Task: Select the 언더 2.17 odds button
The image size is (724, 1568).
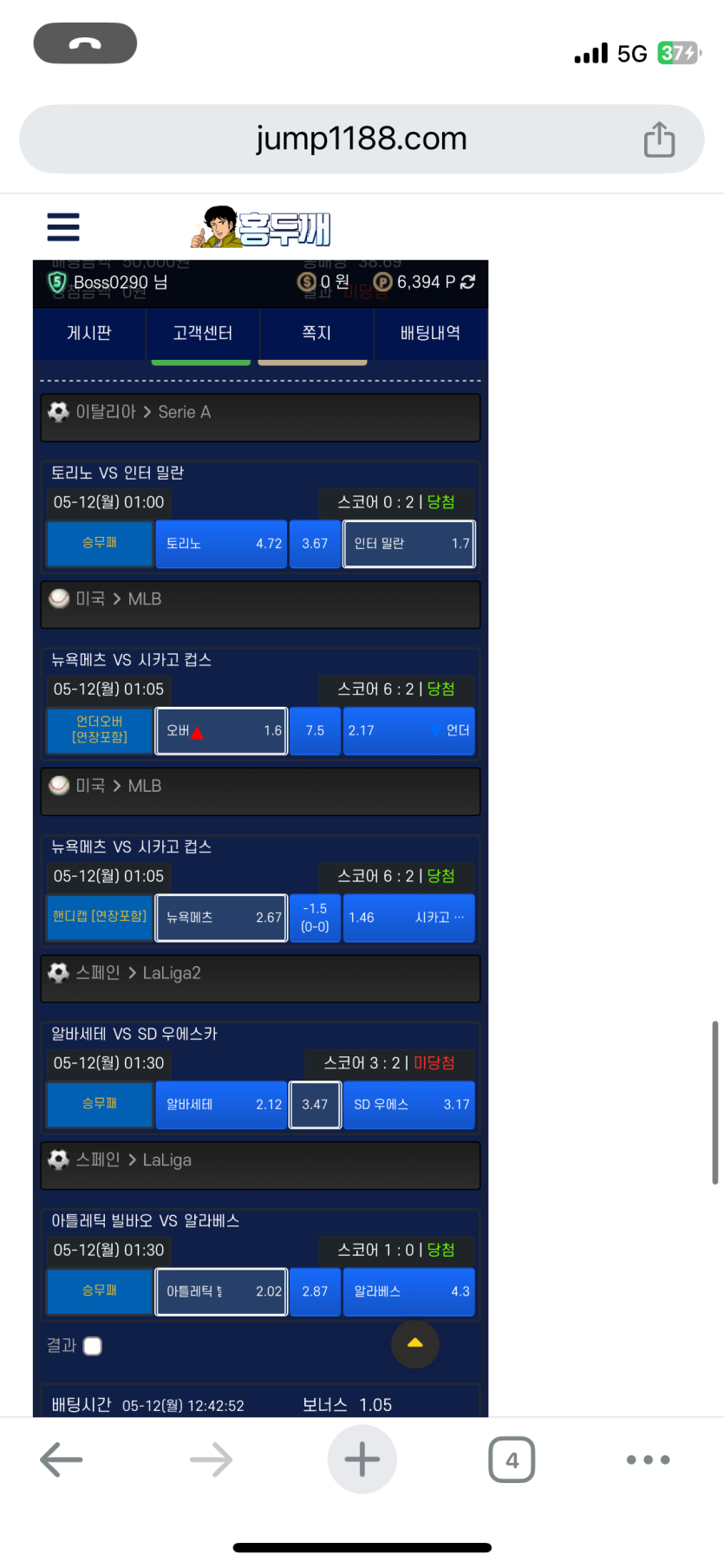Action: click(409, 731)
